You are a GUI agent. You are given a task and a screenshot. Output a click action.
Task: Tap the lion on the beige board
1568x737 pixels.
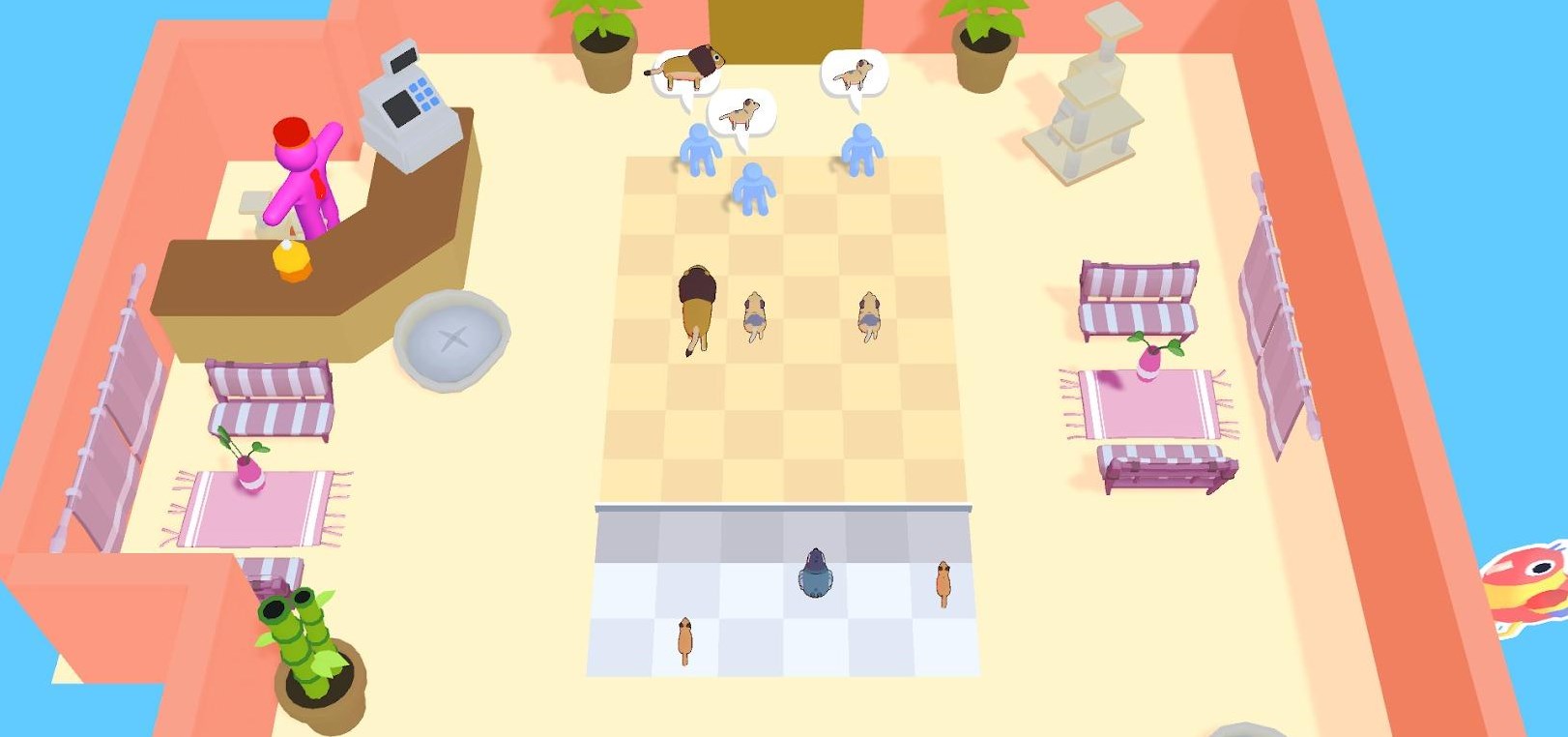point(697,308)
